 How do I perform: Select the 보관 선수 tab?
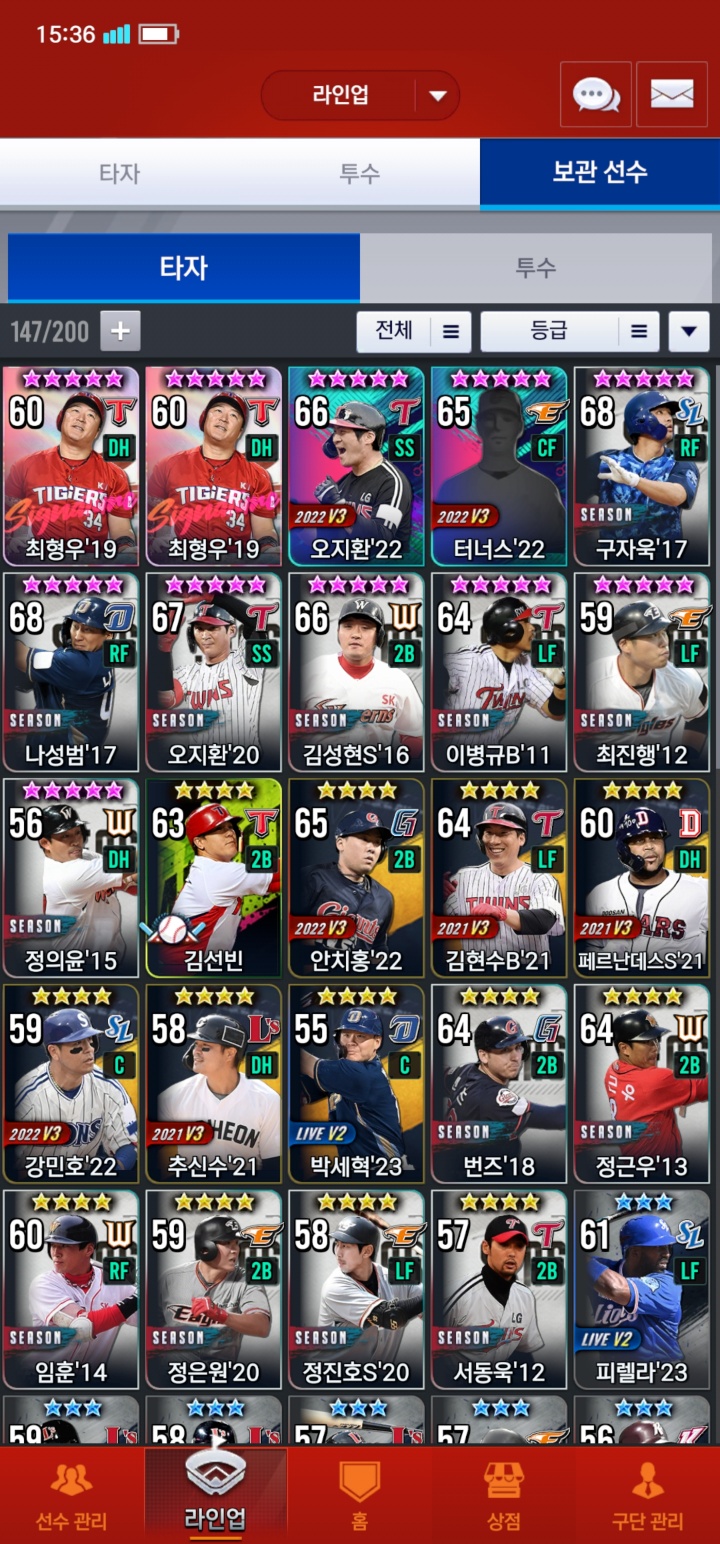tap(600, 172)
